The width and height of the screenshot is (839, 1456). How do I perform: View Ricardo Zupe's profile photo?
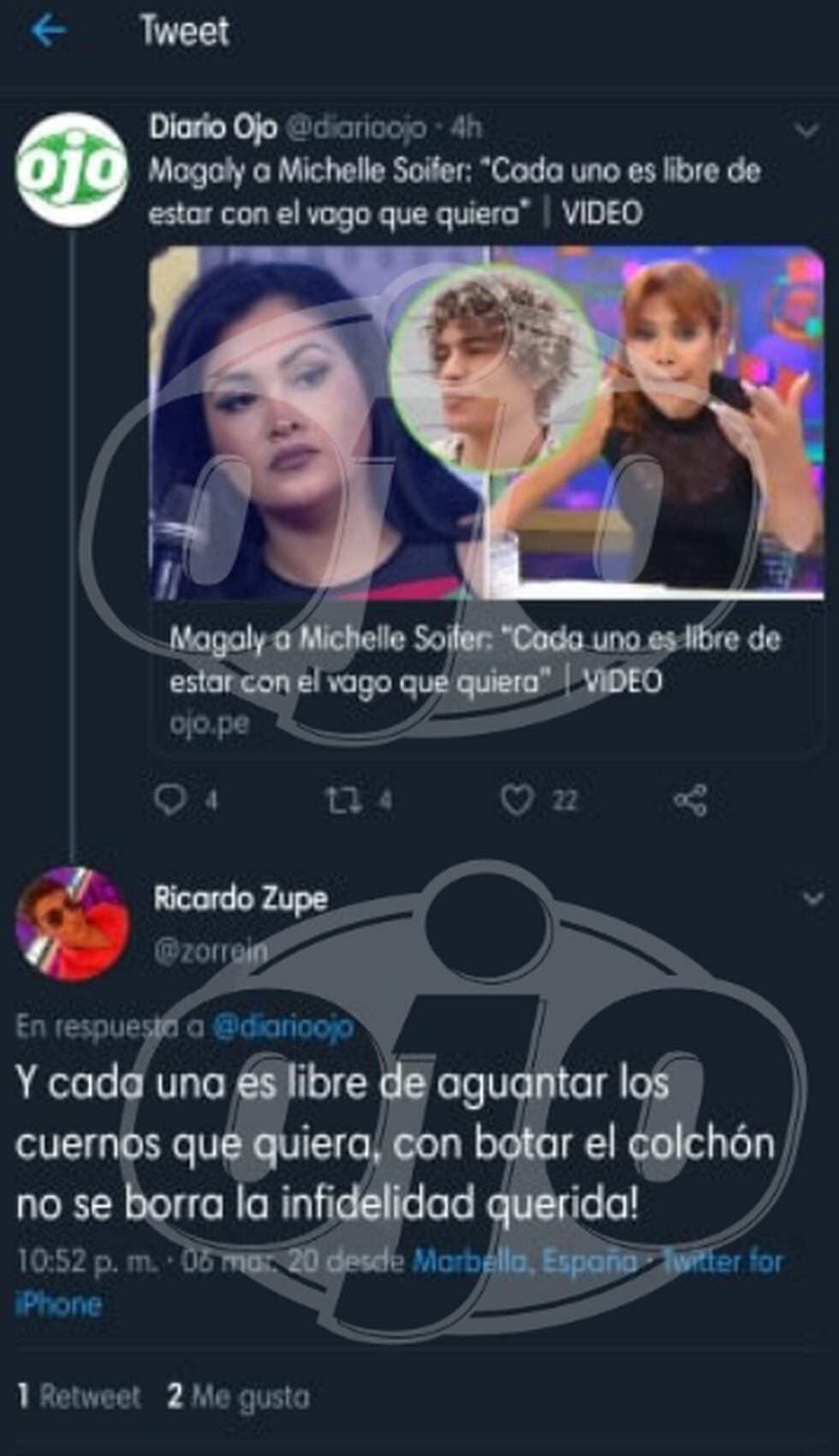71,923
